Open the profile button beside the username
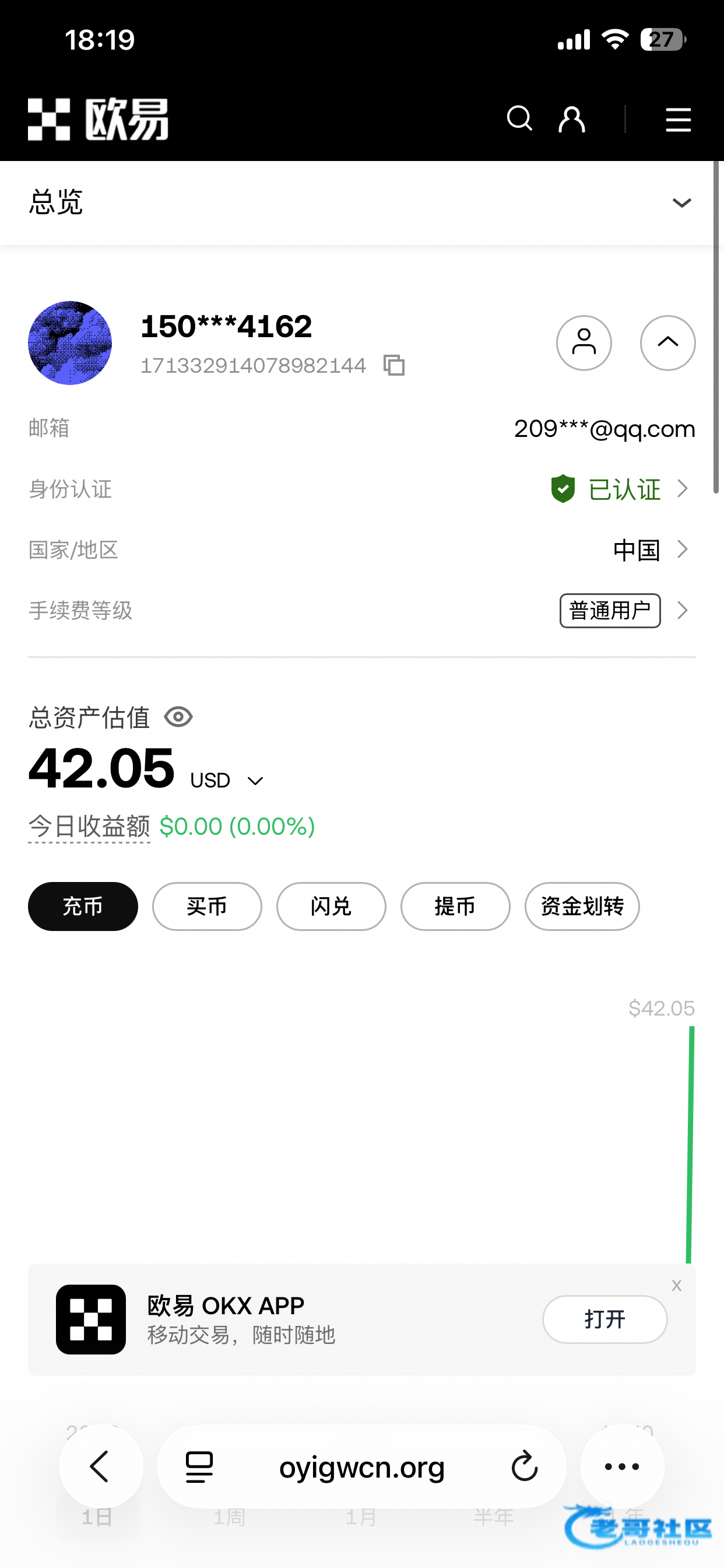 point(584,342)
